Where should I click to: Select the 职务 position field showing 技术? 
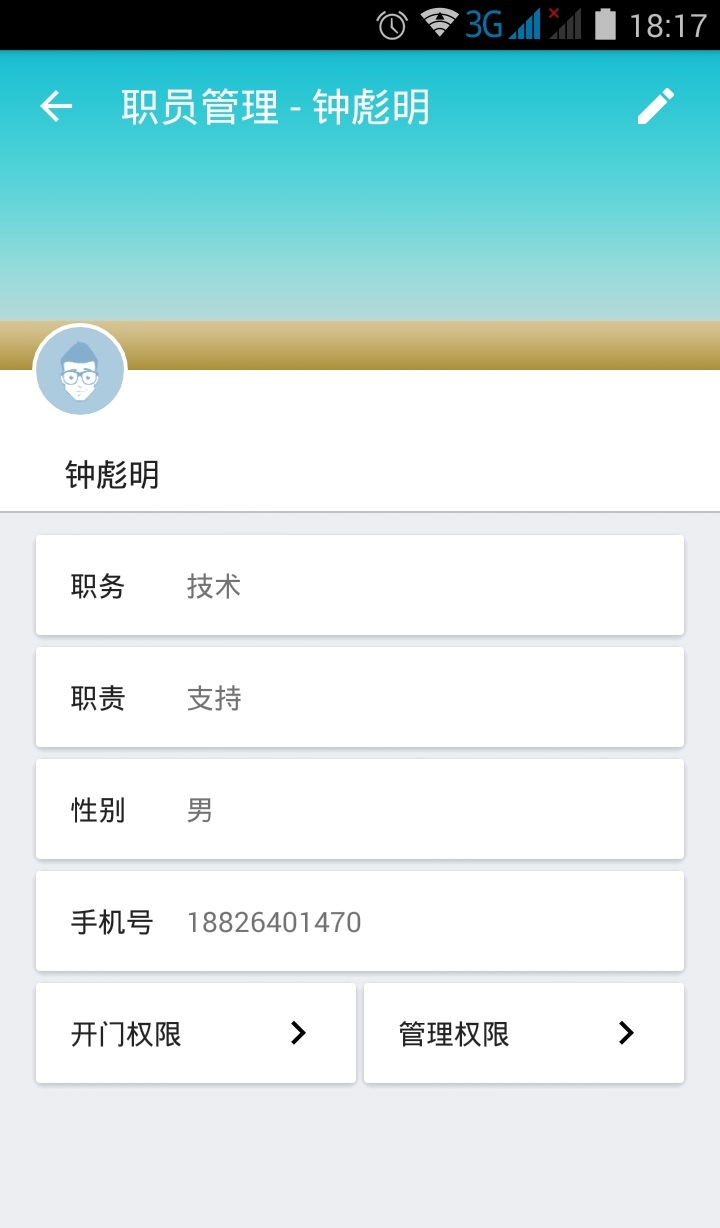click(360, 585)
